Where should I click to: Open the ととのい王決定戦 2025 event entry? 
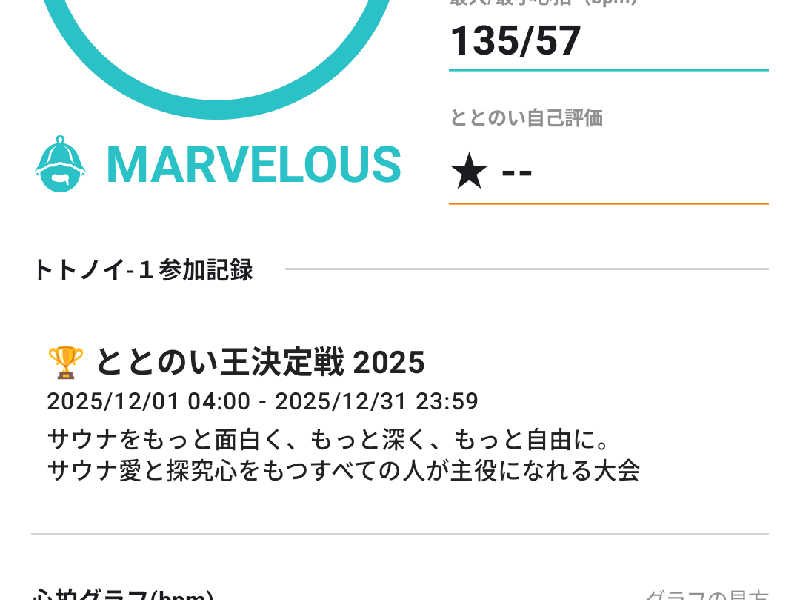(260, 361)
